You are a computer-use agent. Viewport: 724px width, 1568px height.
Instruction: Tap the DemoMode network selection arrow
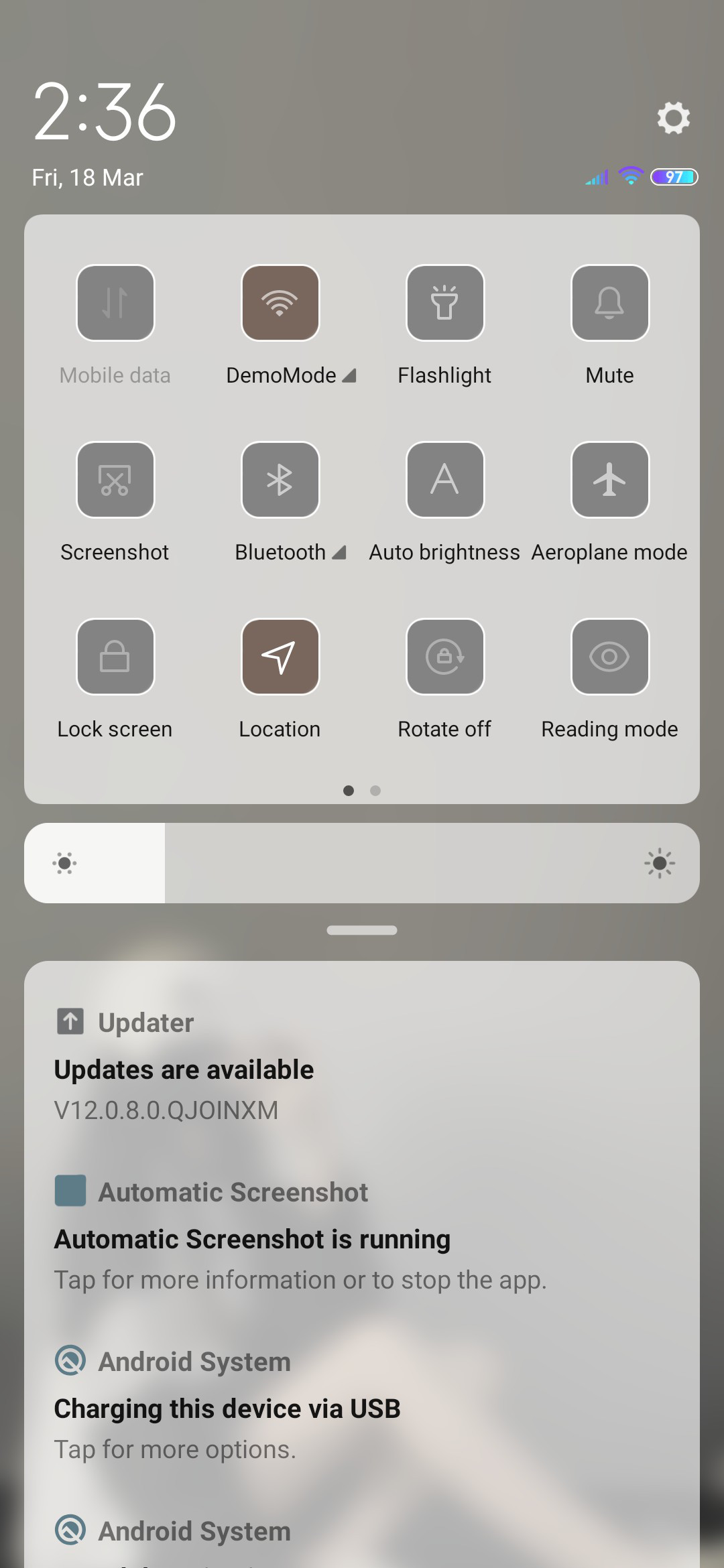[x=349, y=375]
